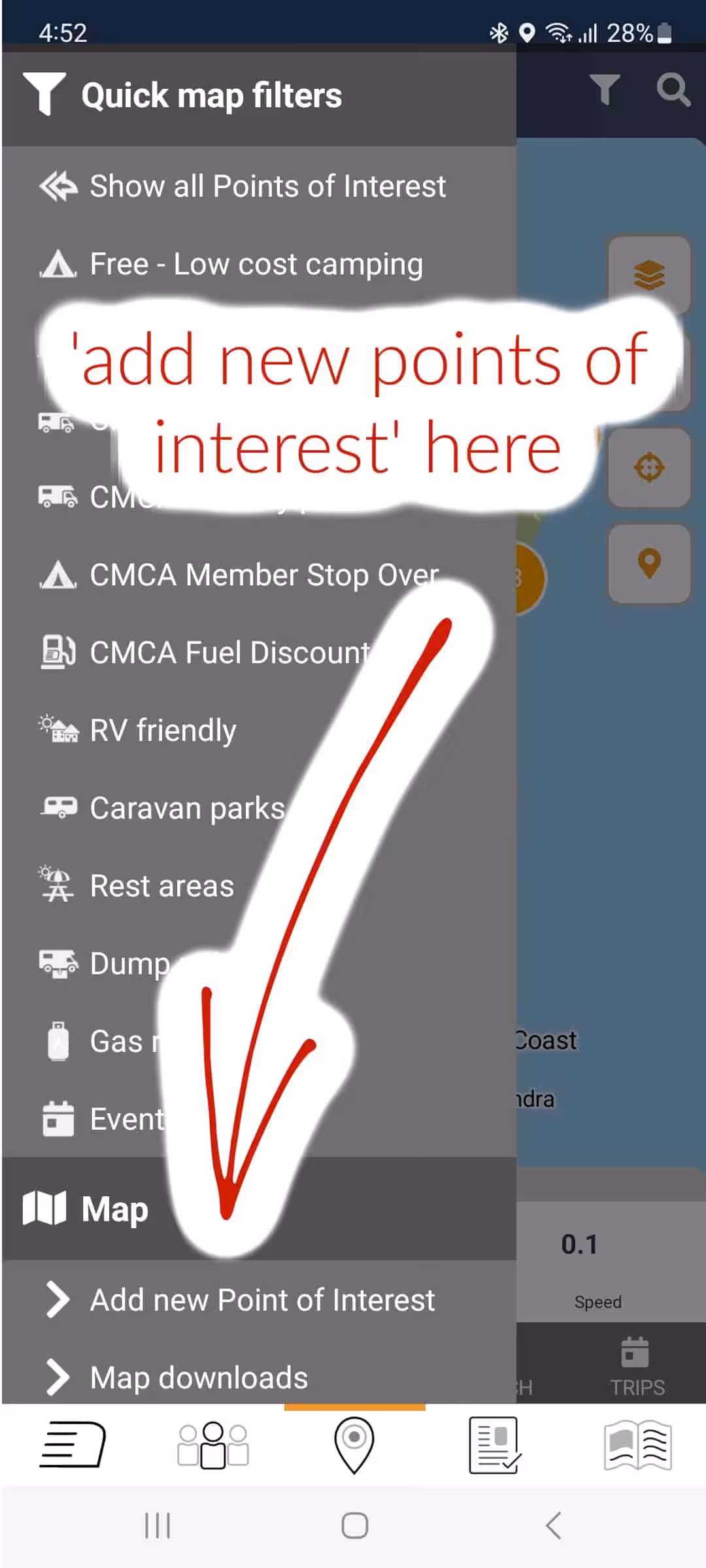This screenshot has width=706, height=1568.
Task: Center the map with the crosshair button
Action: (649, 468)
